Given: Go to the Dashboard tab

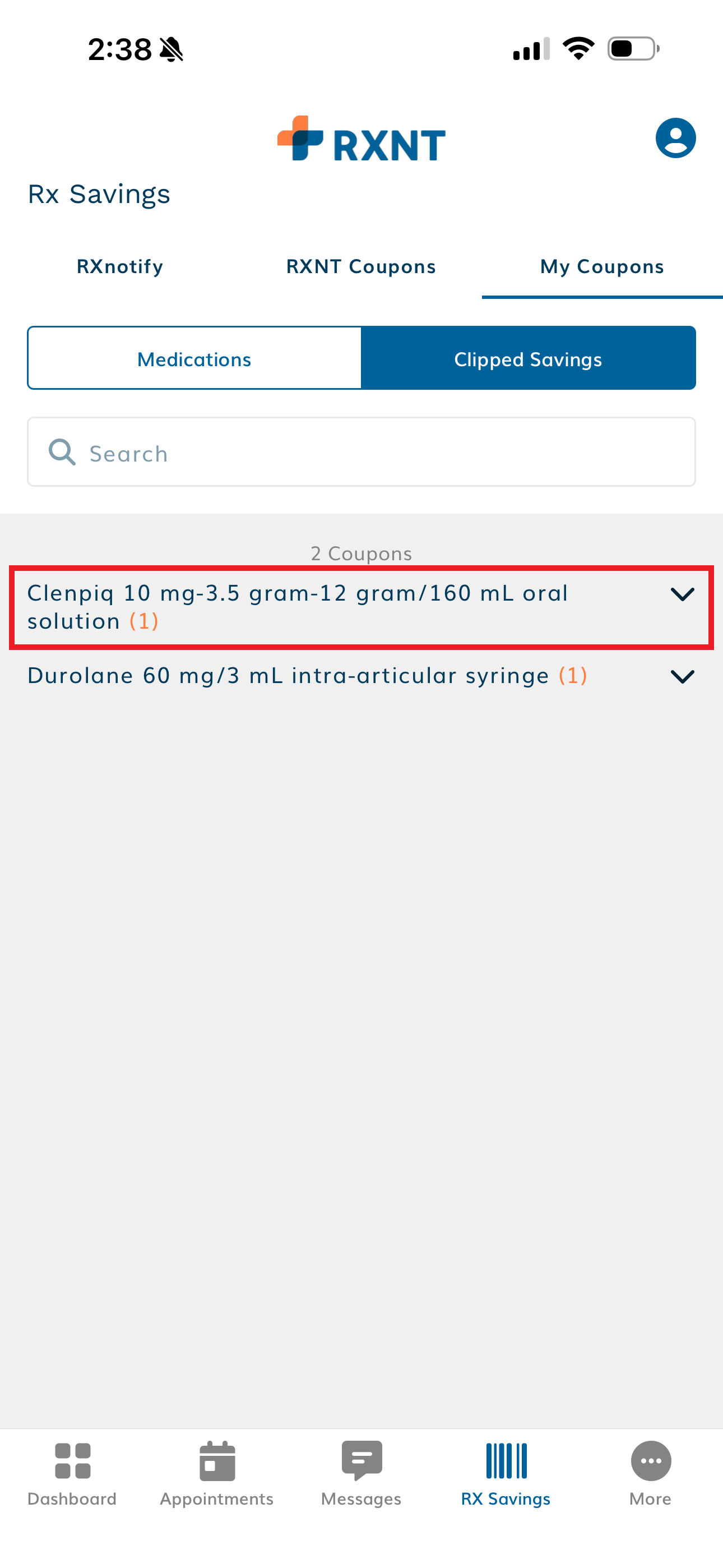Looking at the screenshot, I should (x=72, y=1472).
